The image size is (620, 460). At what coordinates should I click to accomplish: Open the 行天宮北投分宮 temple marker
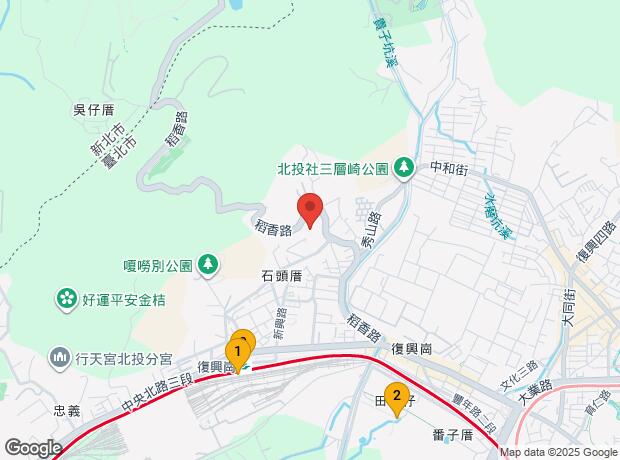[58, 357]
